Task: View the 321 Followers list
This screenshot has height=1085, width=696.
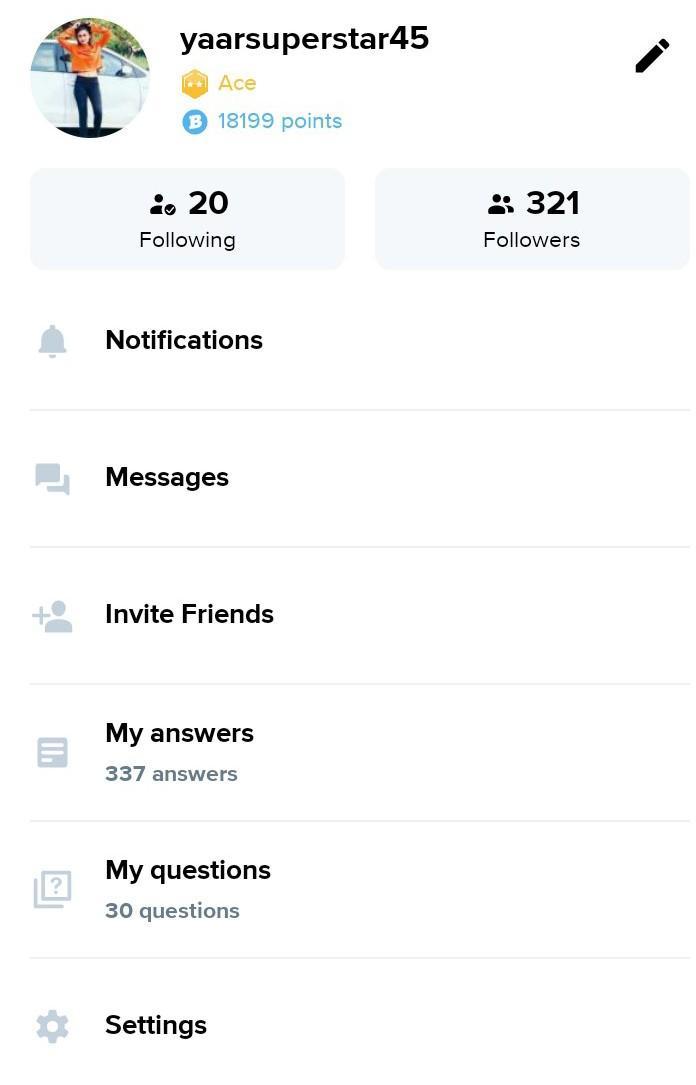Action: tap(532, 219)
